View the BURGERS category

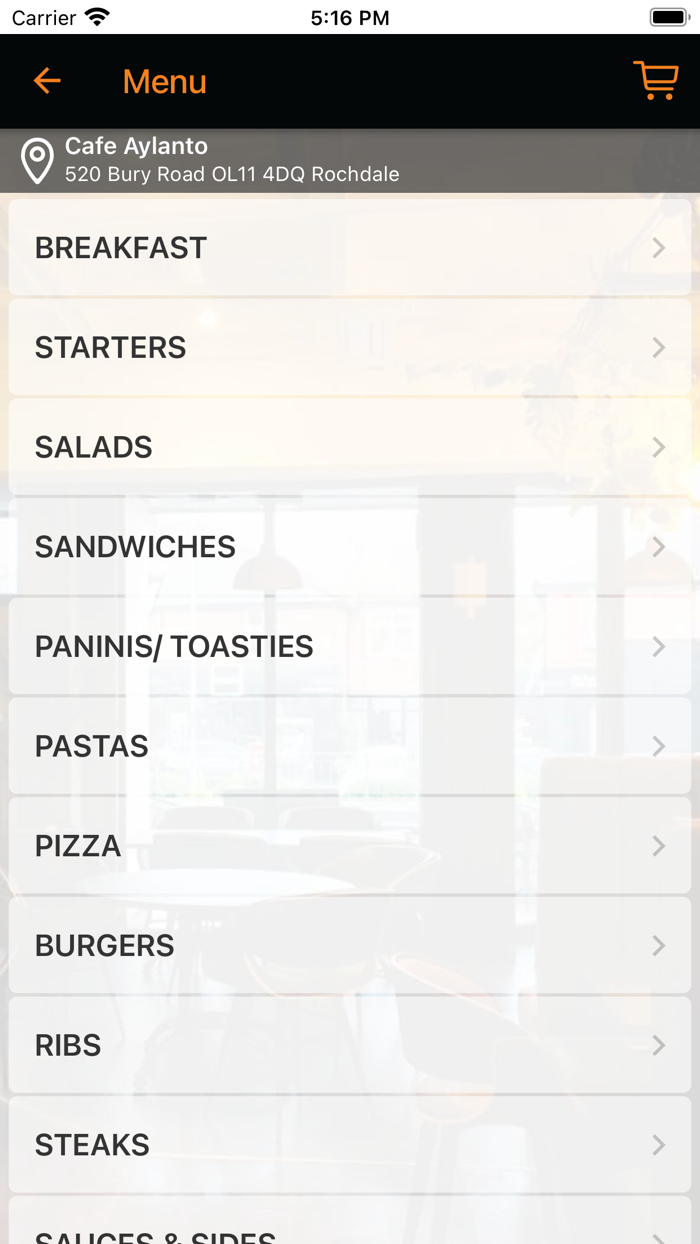[x=350, y=945]
